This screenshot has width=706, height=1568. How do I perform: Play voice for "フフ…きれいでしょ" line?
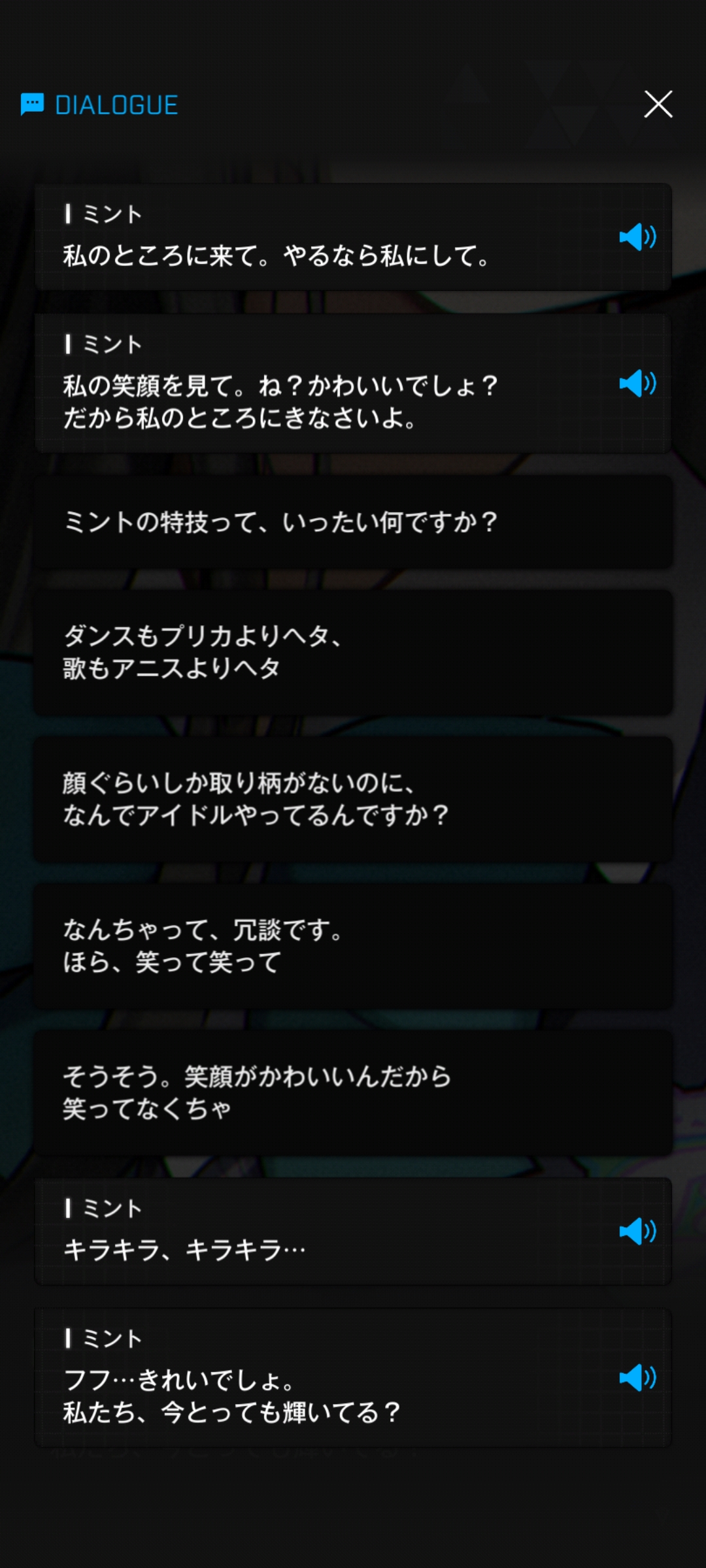click(638, 1378)
